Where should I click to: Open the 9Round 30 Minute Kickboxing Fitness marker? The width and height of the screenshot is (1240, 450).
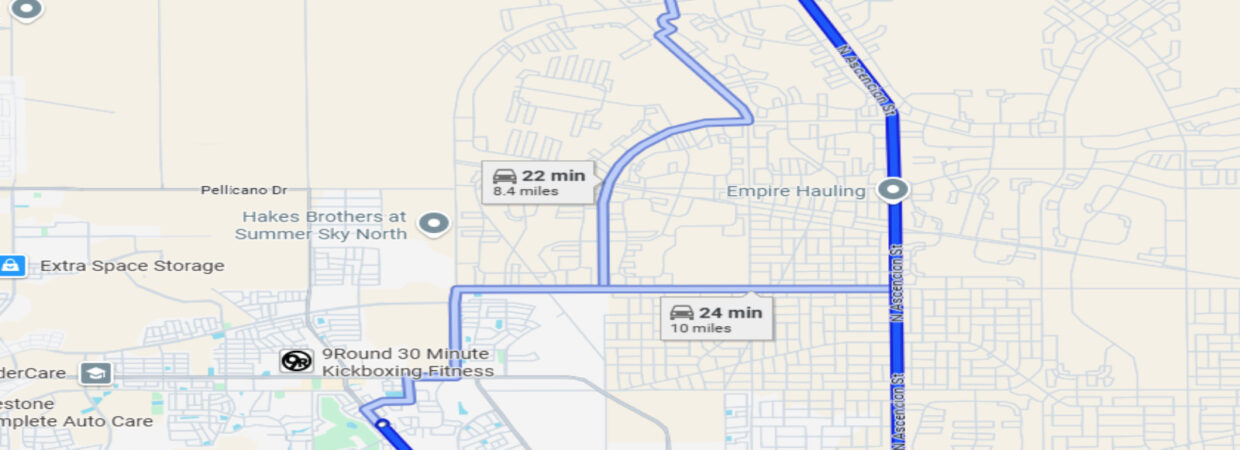point(297,361)
